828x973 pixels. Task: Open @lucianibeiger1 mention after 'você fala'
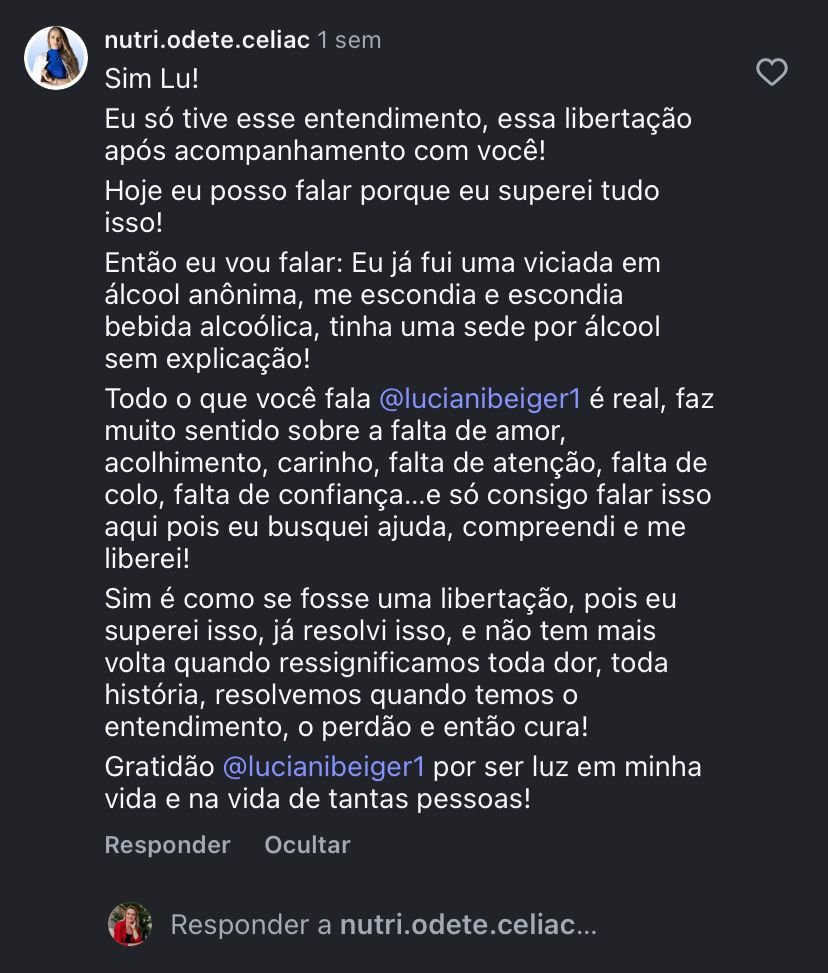click(x=480, y=399)
